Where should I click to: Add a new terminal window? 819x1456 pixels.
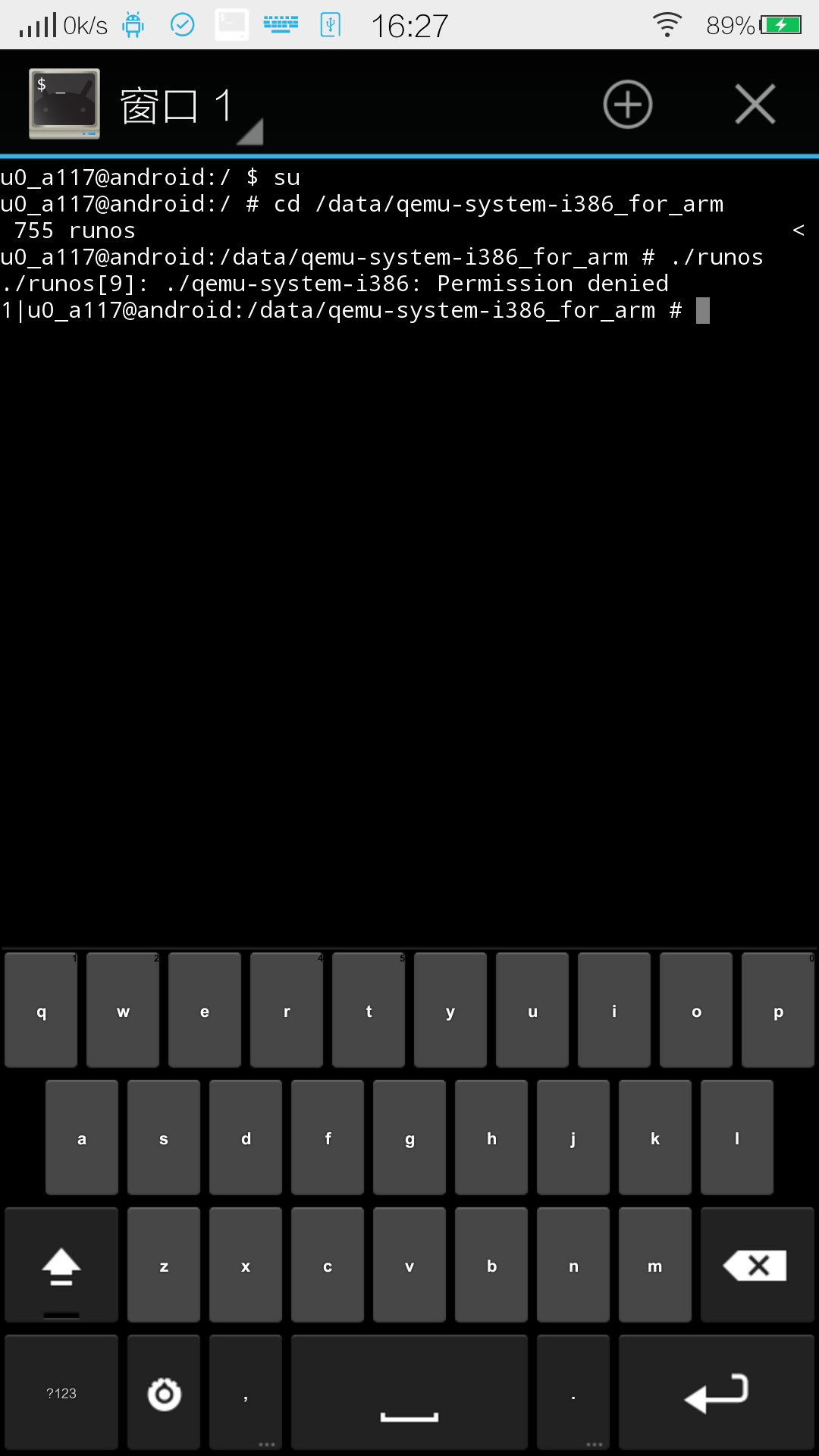click(627, 104)
